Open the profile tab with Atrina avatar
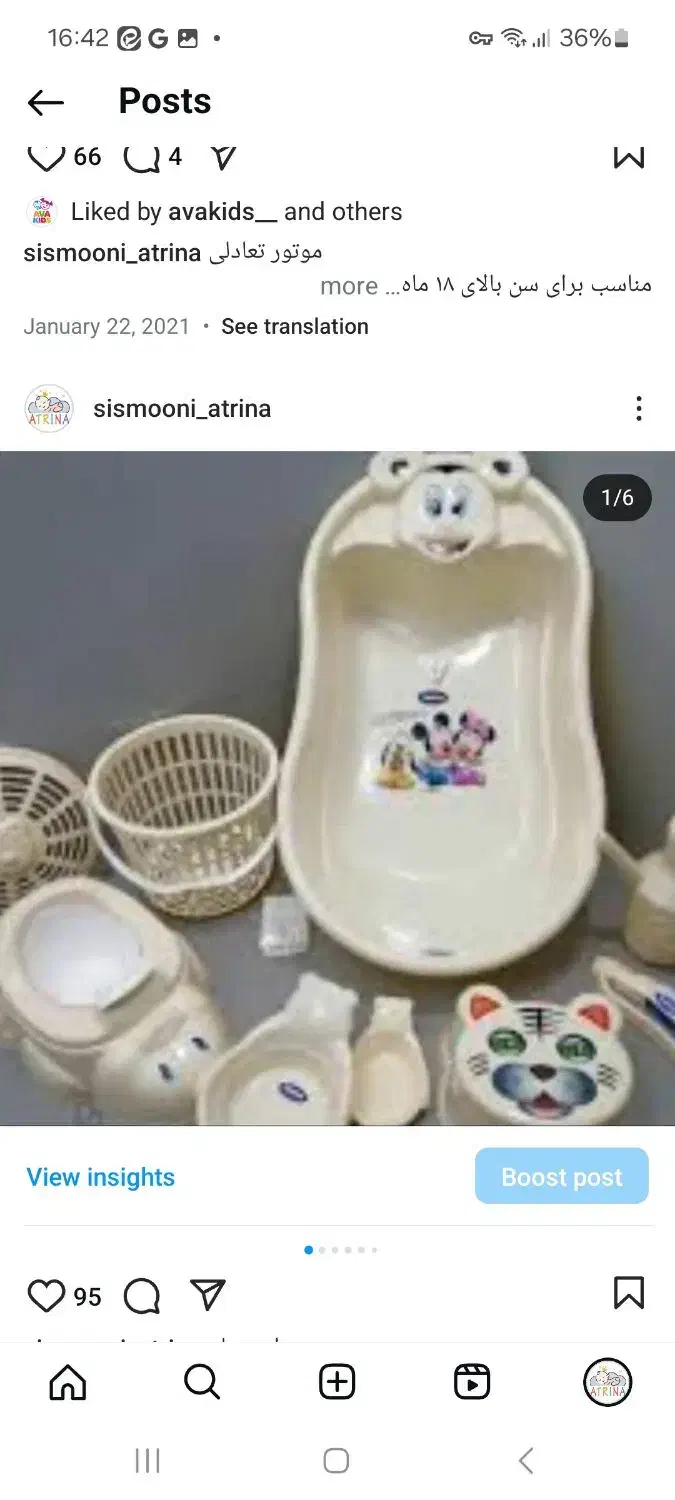Image resolution: width=675 pixels, height=1500 pixels. 608,1382
